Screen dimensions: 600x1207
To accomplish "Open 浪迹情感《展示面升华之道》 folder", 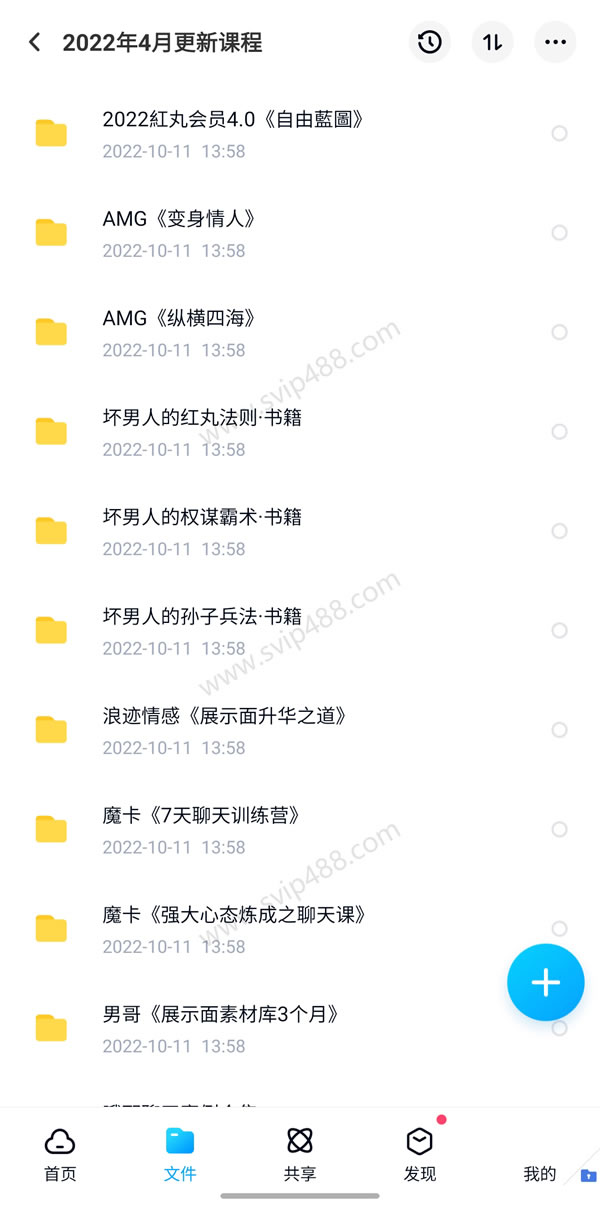I will pyautogui.click(x=300, y=730).
